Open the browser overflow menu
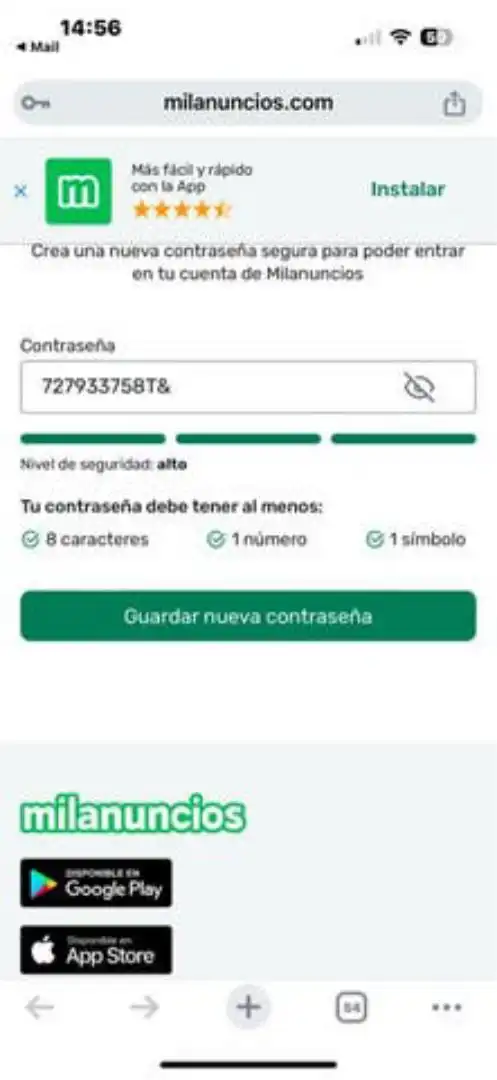The width and height of the screenshot is (497, 1080). pyautogui.click(x=447, y=1008)
